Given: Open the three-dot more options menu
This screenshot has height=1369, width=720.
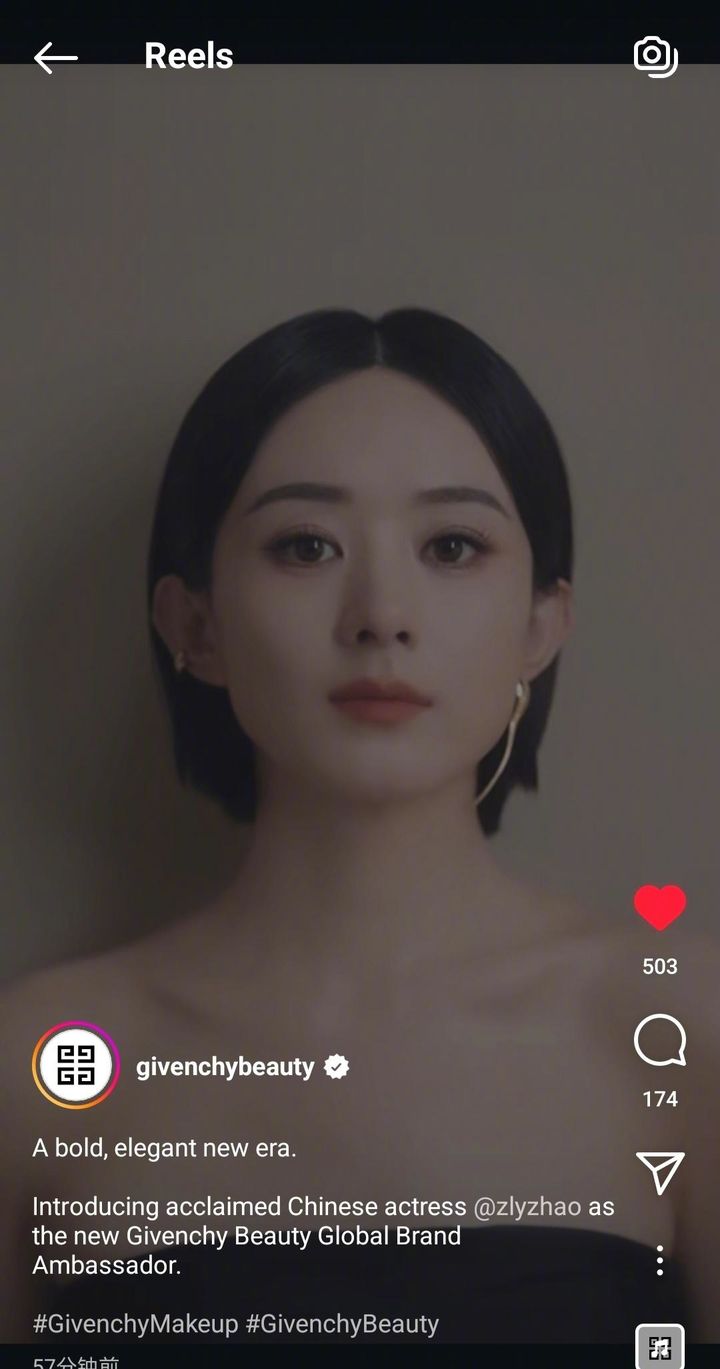Looking at the screenshot, I should coord(660,1261).
